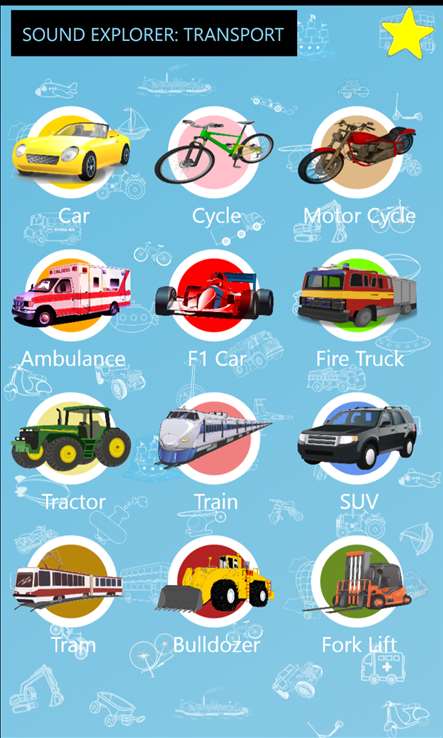Viewport: 443px width, 738px height.
Task: Tap the Fire Truck picture
Action: click(357, 295)
